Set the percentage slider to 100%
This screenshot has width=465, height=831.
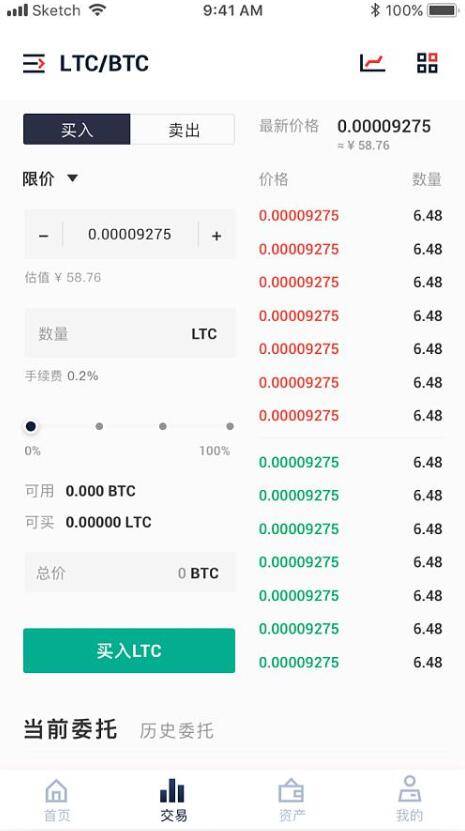pos(230,426)
